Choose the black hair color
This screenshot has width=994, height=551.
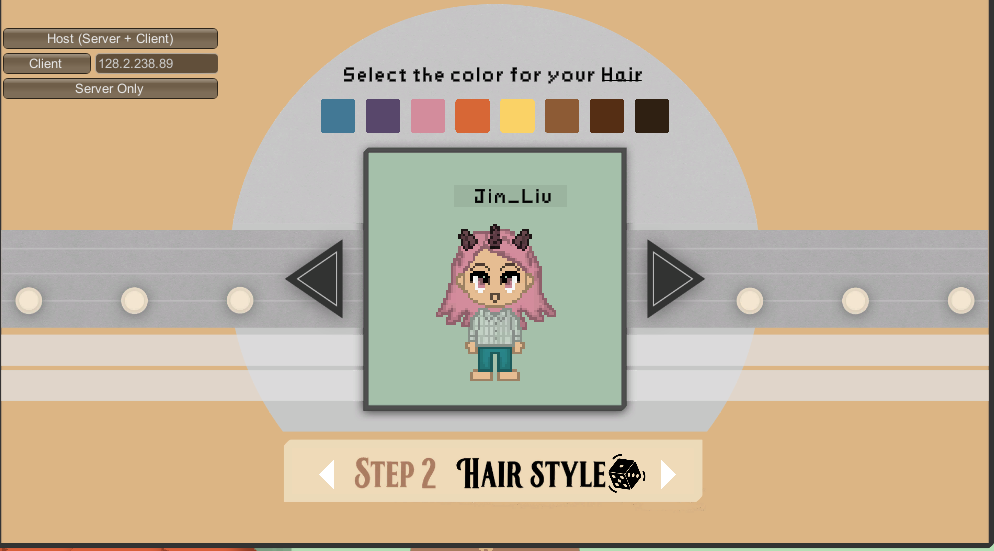652,116
